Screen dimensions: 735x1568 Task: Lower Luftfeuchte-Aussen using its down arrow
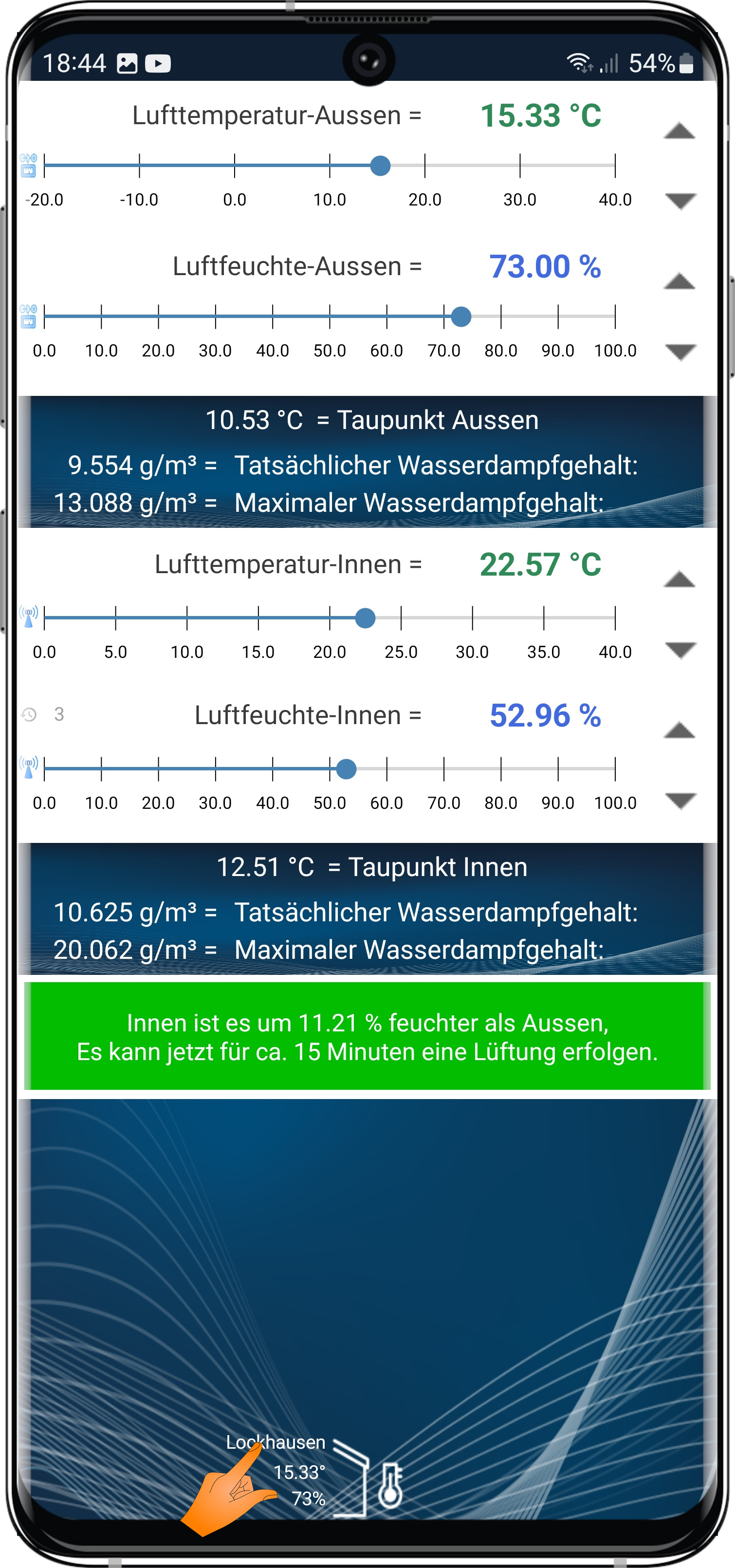[x=679, y=351]
